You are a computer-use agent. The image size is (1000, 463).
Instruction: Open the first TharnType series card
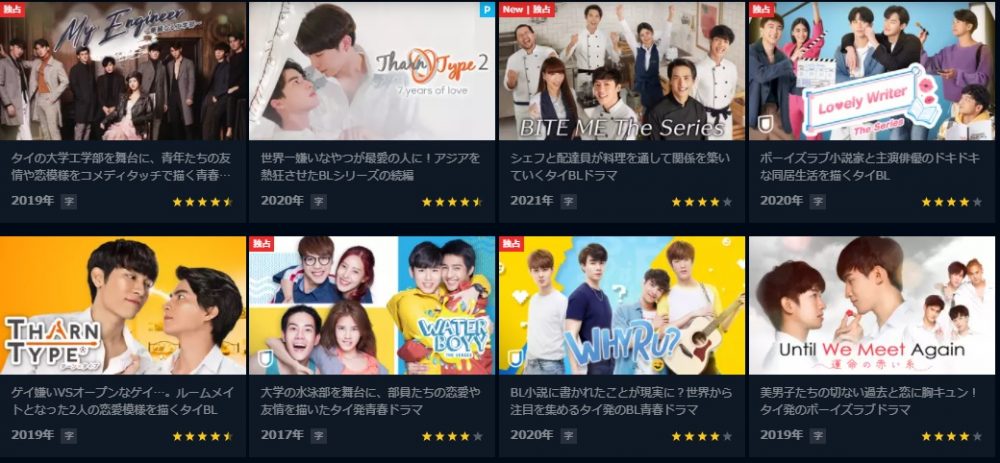tap(122, 306)
